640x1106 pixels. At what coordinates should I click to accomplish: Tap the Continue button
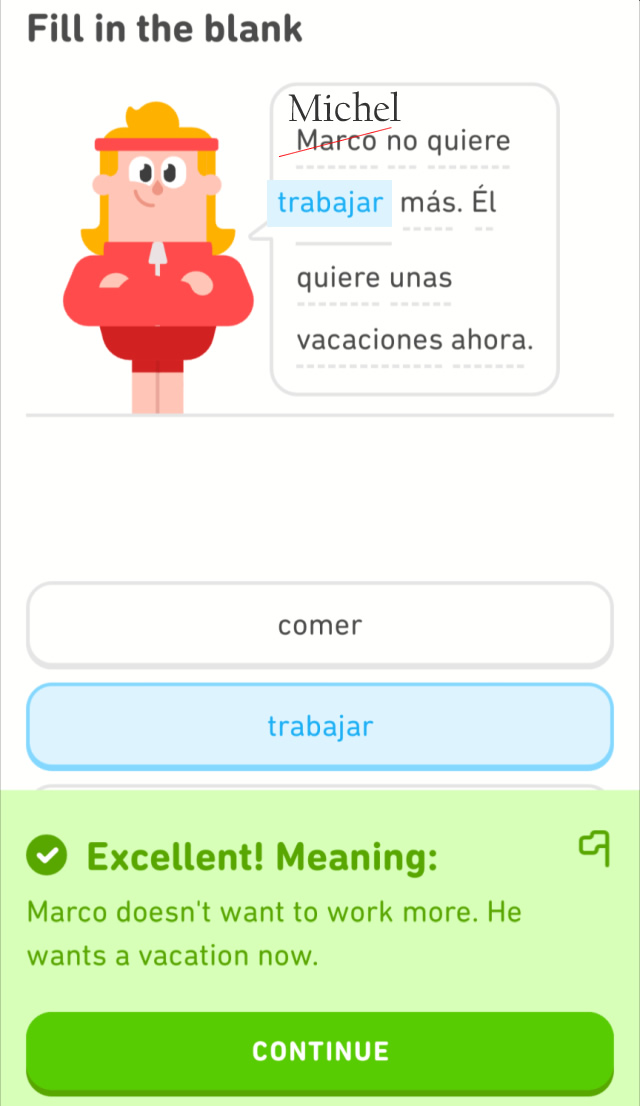320,1053
